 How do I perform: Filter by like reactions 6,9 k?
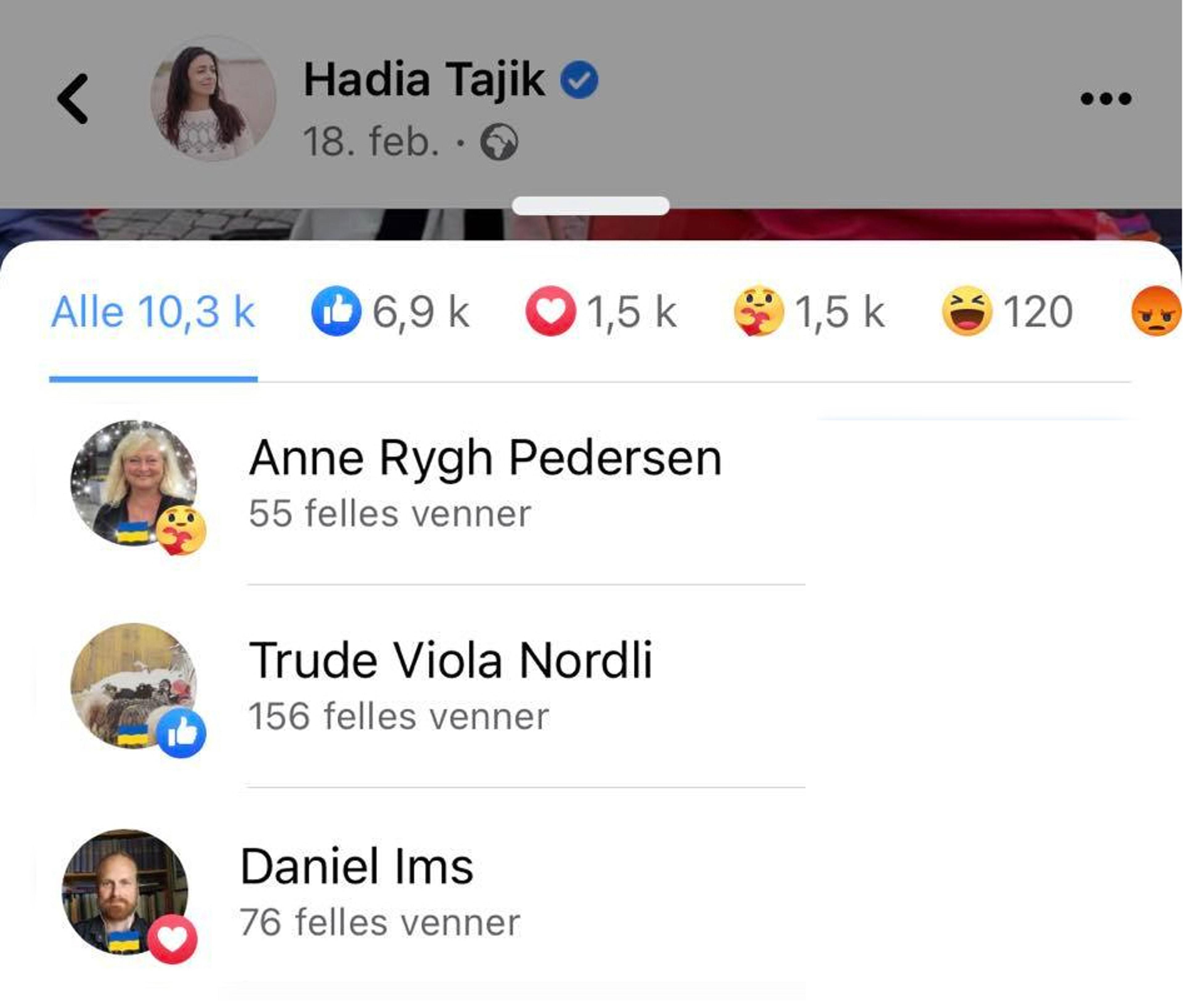pyautogui.click(x=391, y=312)
